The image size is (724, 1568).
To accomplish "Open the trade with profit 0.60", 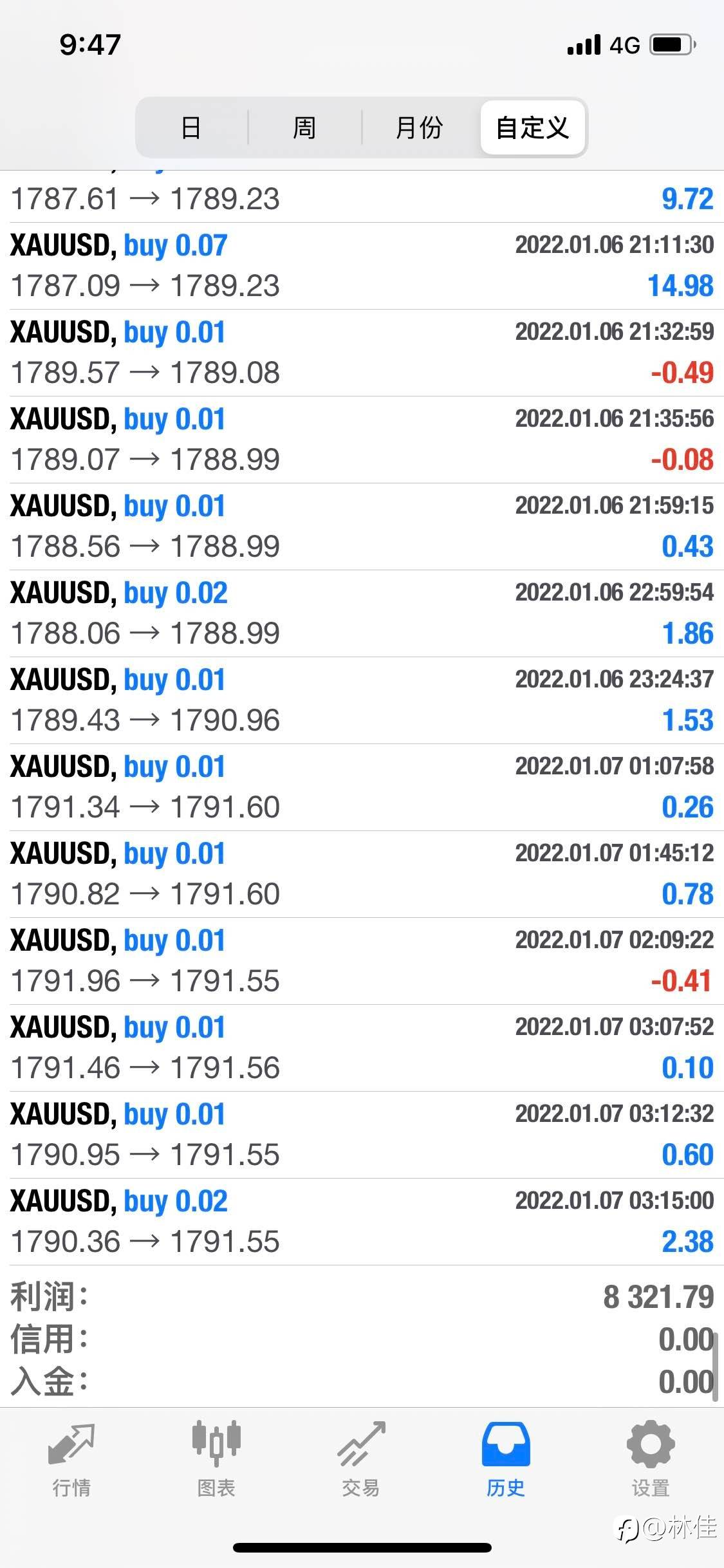I will [362, 1135].
